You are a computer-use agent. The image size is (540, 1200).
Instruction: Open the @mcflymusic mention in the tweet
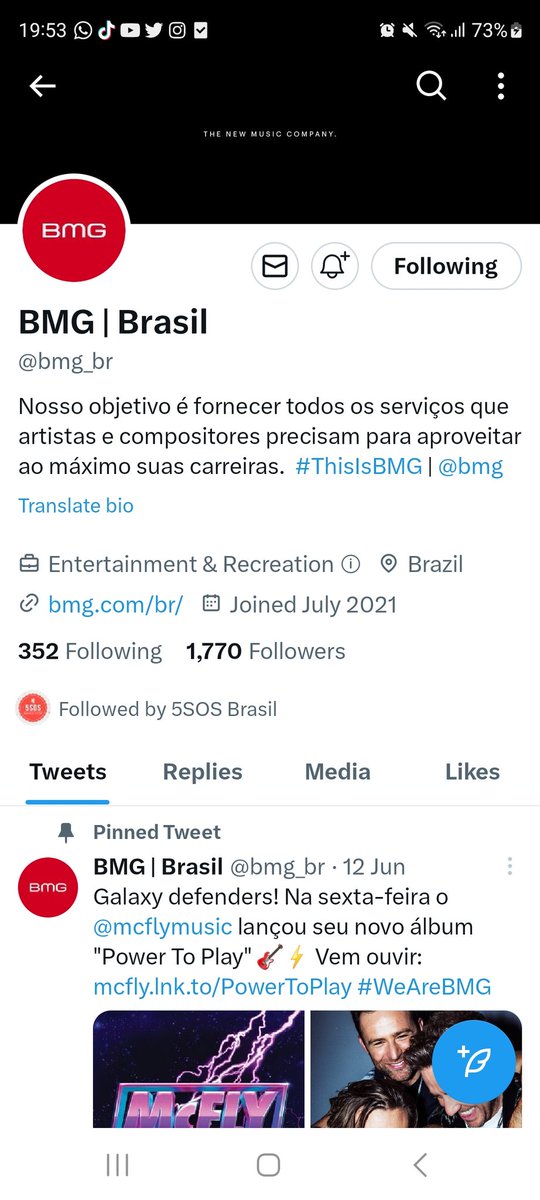163,927
